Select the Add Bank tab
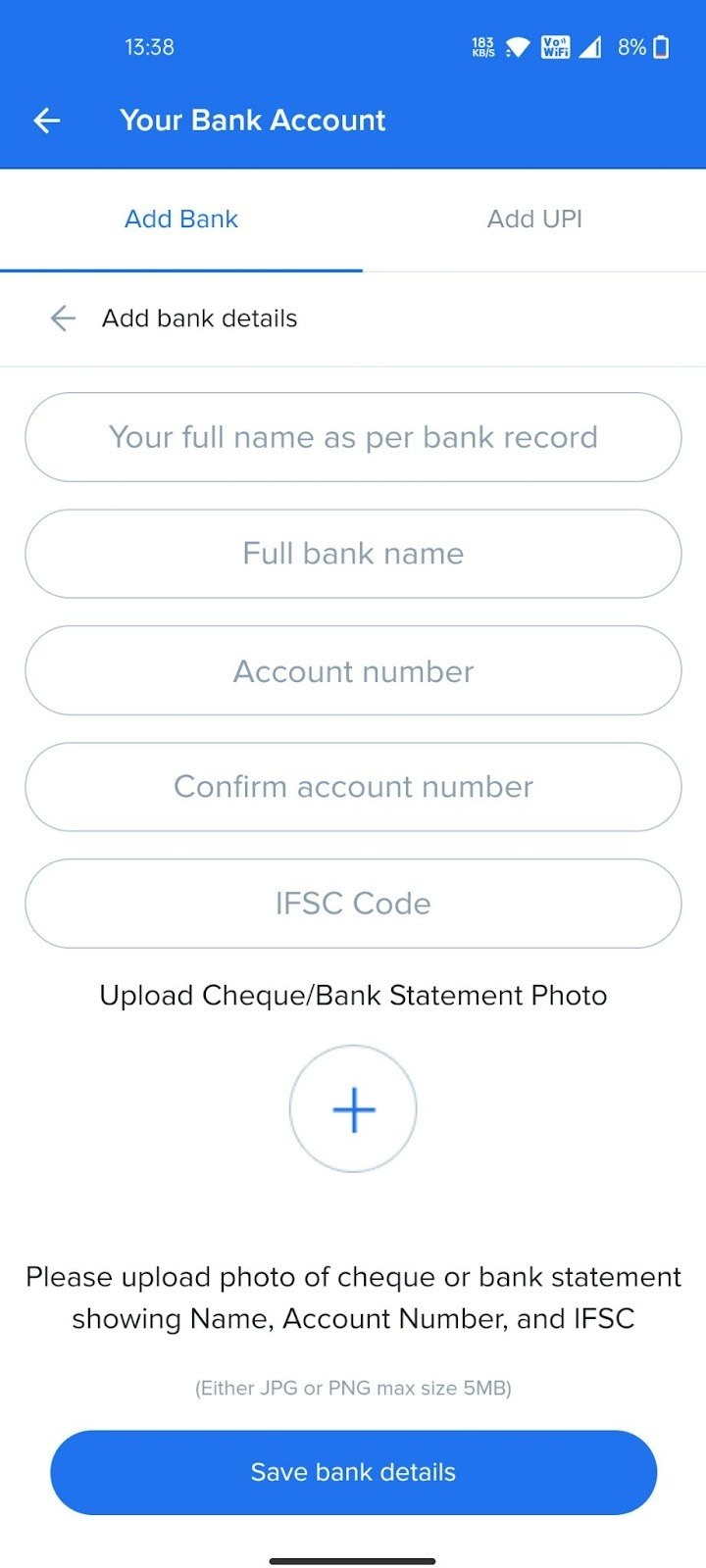This screenshot has width=706, height=1568. coord(181,219)
